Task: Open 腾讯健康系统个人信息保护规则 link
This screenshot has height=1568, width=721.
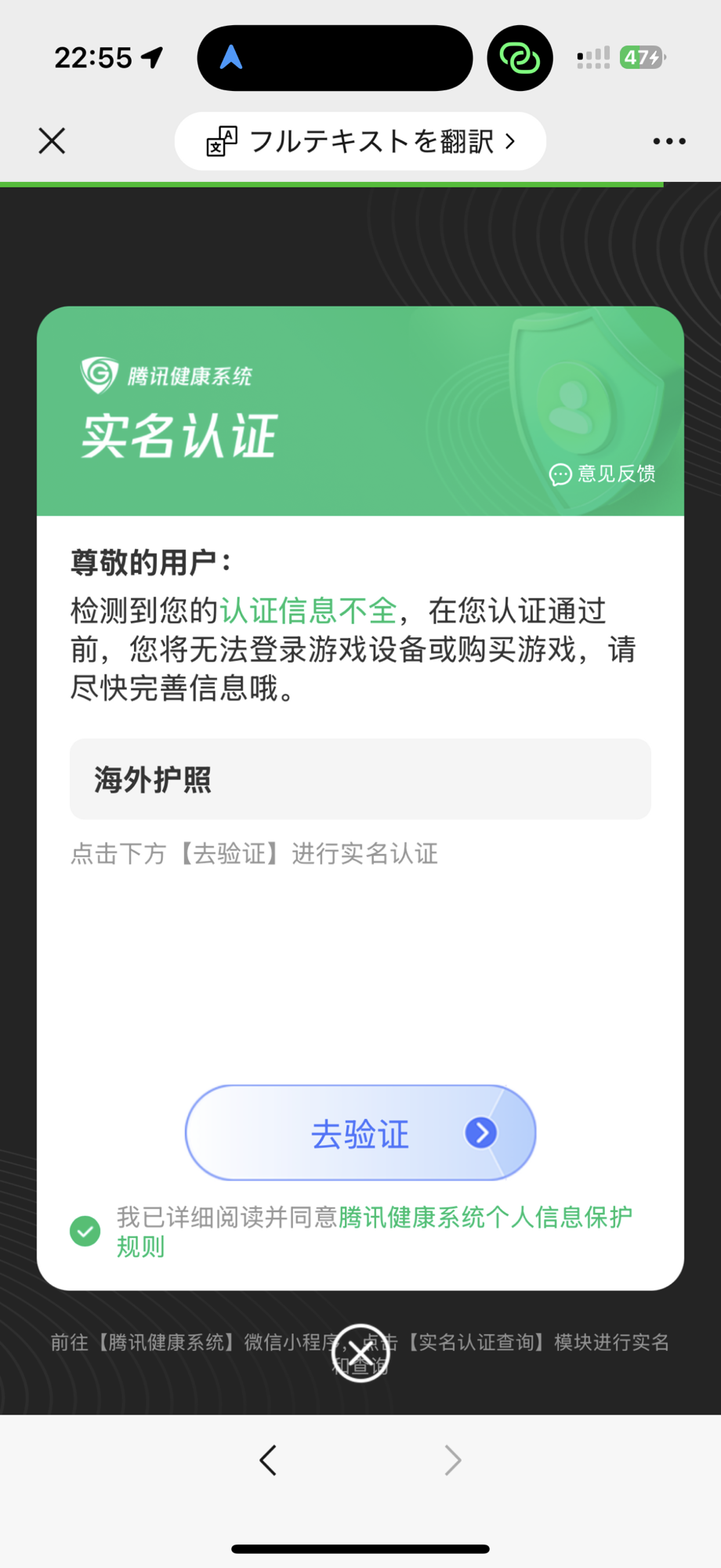Action: [x=375, y=1232]
